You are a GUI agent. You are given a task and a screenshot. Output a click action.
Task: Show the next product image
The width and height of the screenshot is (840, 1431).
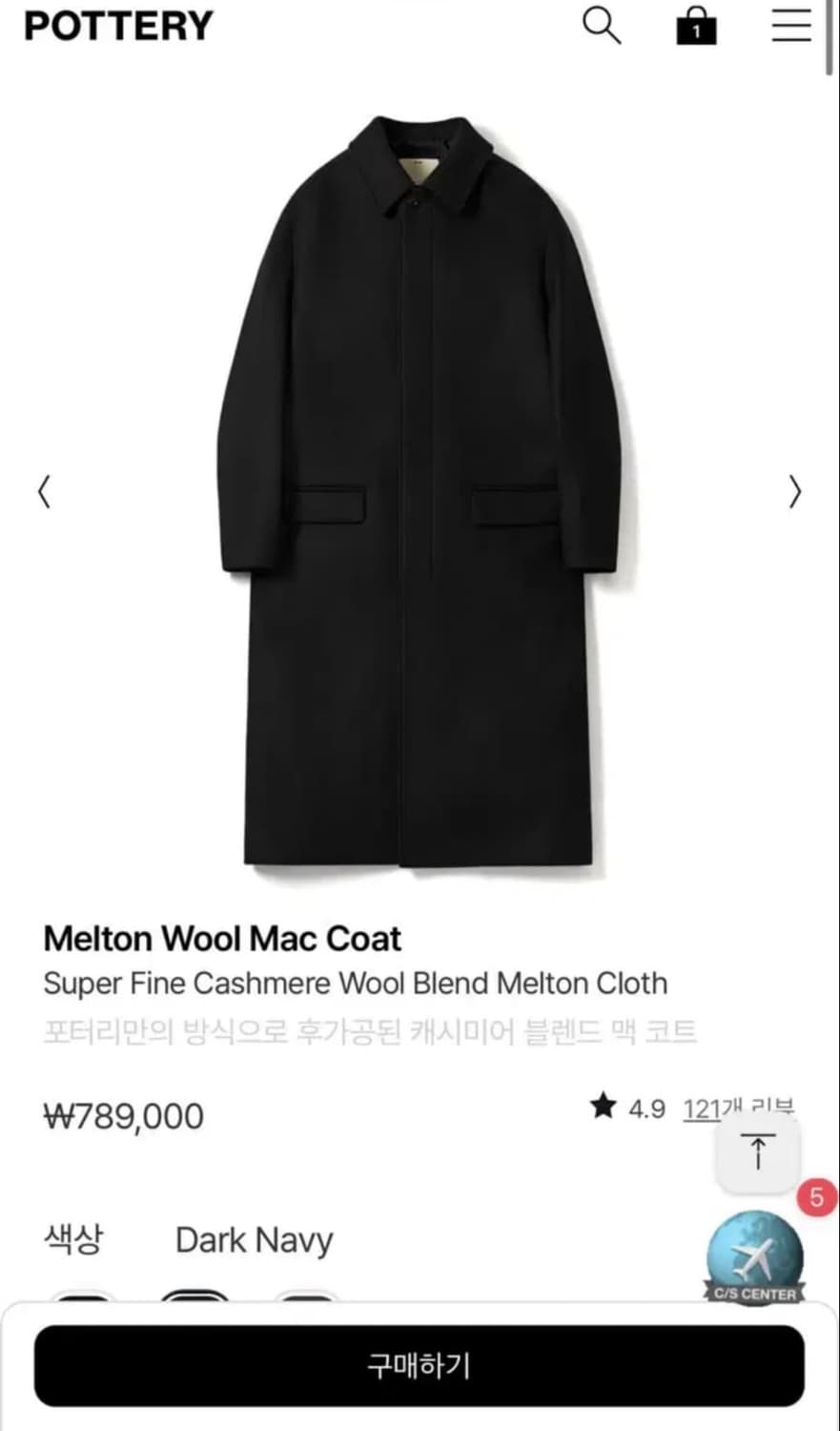(795, 491)
